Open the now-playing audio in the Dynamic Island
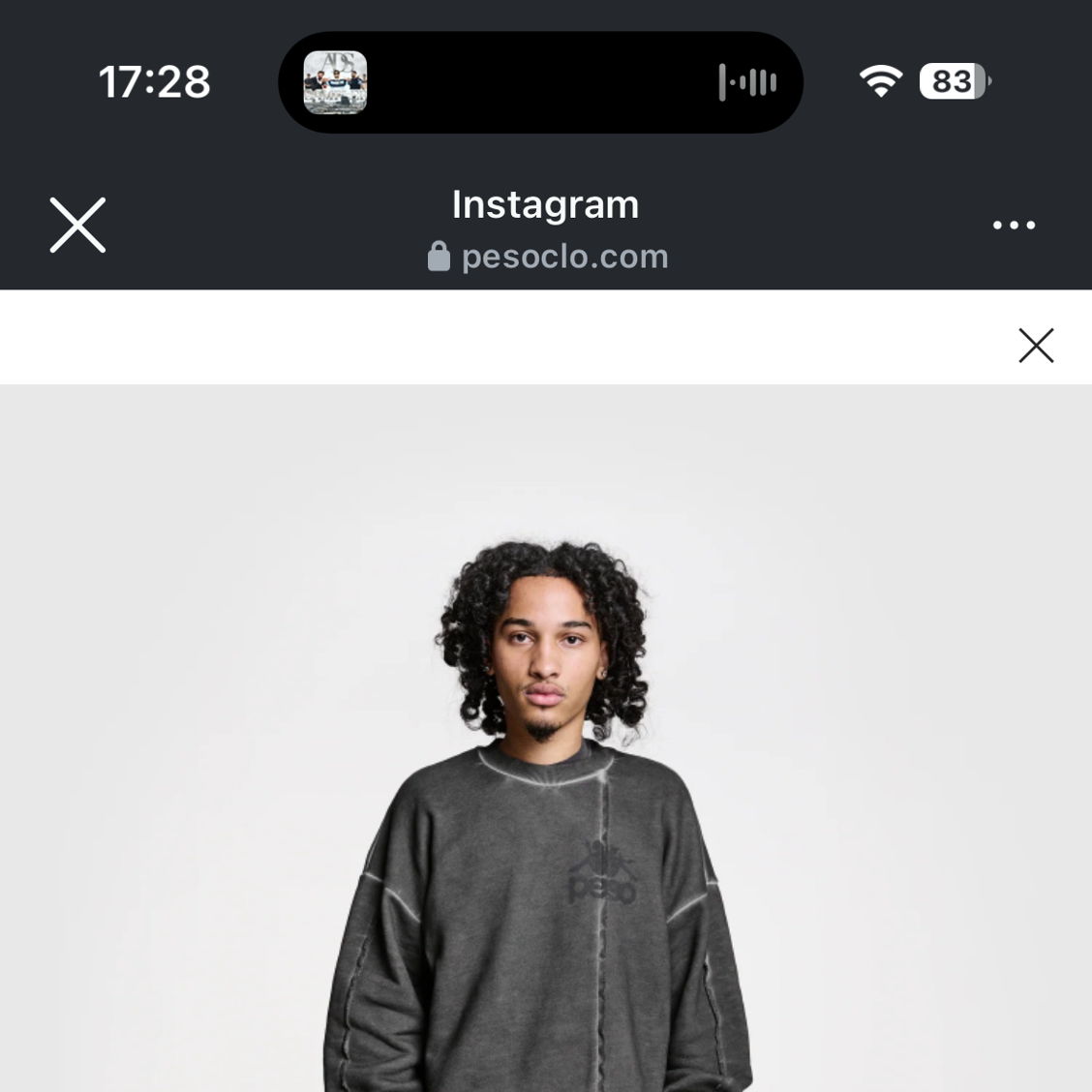The image size is (1092, 1092). (540, 82)
